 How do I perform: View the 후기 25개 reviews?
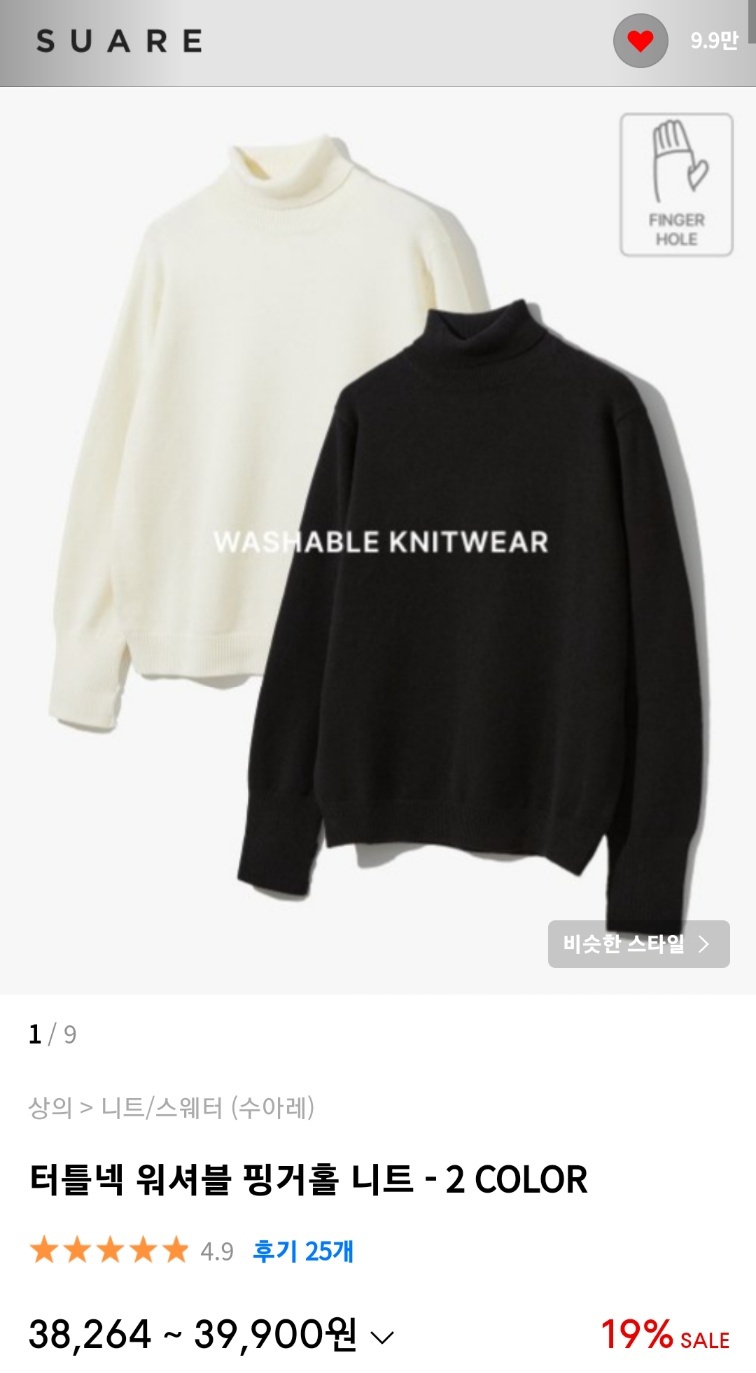tap(303, 1250)
